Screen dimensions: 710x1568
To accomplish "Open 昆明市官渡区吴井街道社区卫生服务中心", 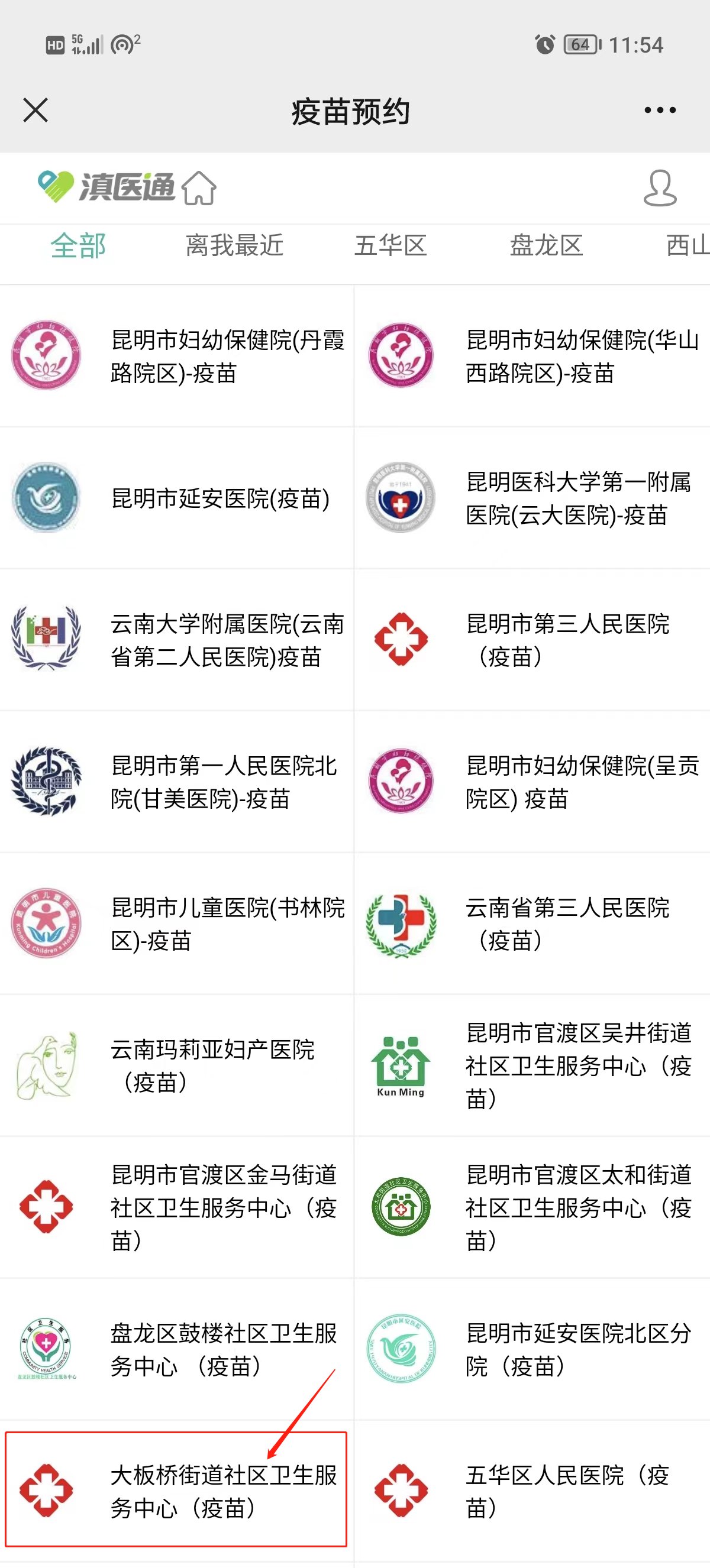I will coord(531,1066).
